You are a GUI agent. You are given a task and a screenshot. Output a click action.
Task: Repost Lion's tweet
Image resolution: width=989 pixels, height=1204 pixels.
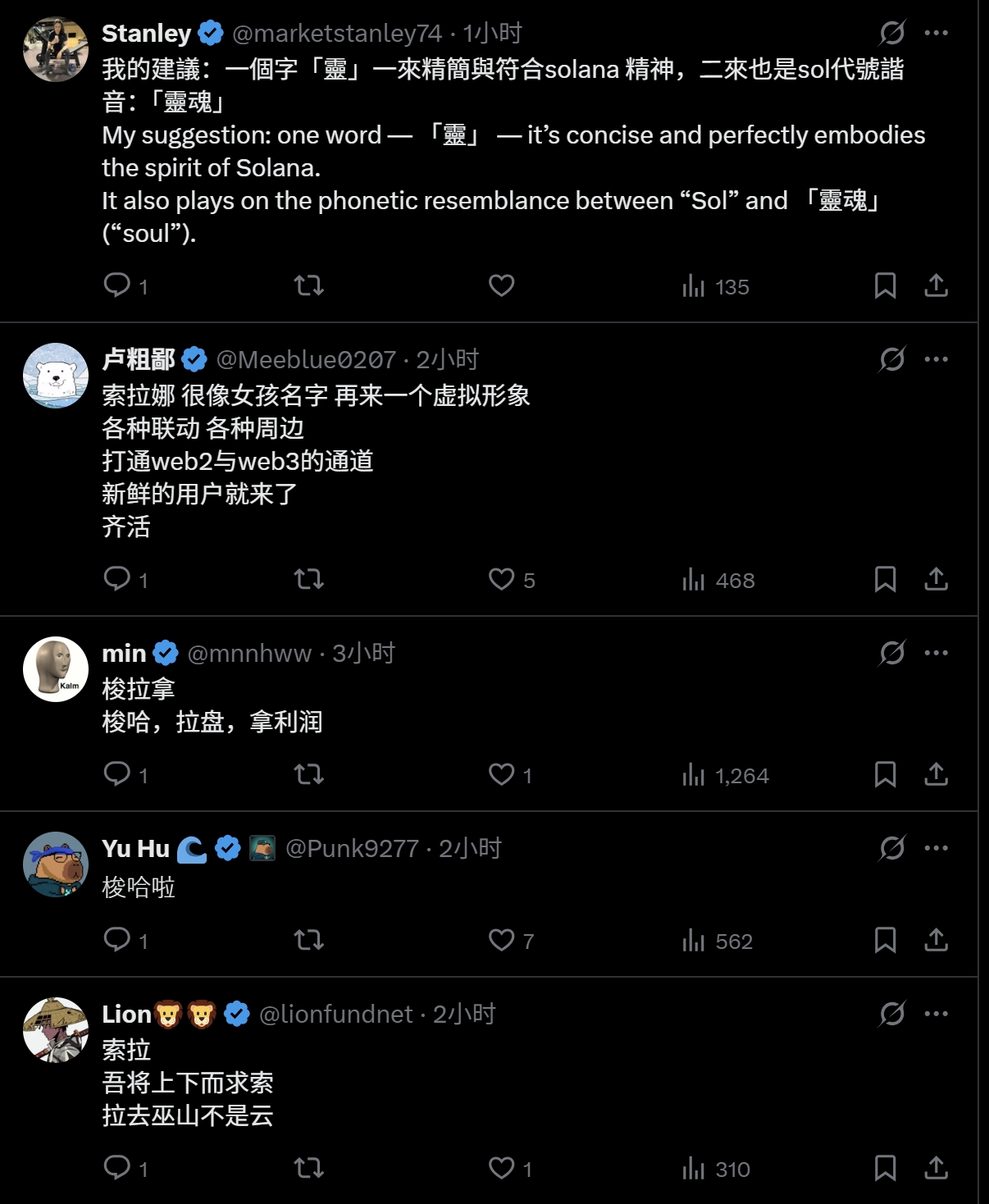[x=309, y=1168]
